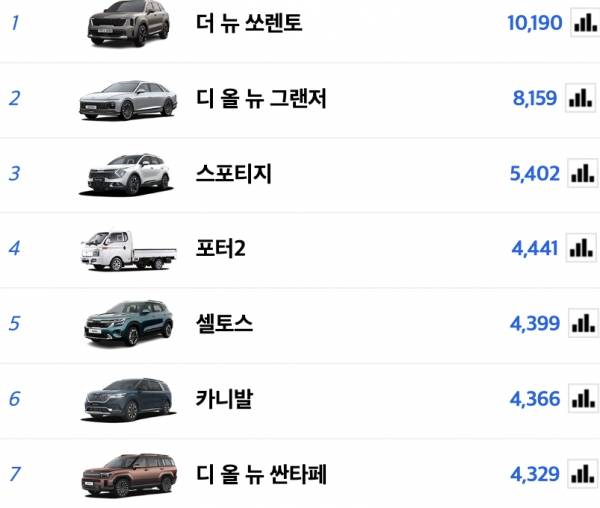Show sales chart for 더 뉴 쏘렌토

[582, 24]
